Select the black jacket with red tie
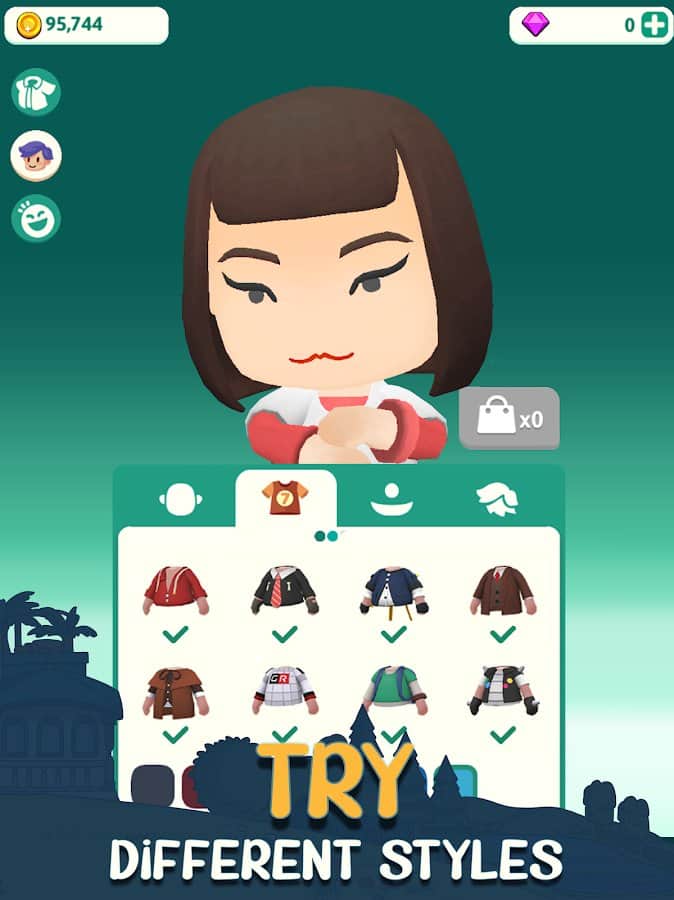This screenshot has height=900, width=674. coord(285,591)
